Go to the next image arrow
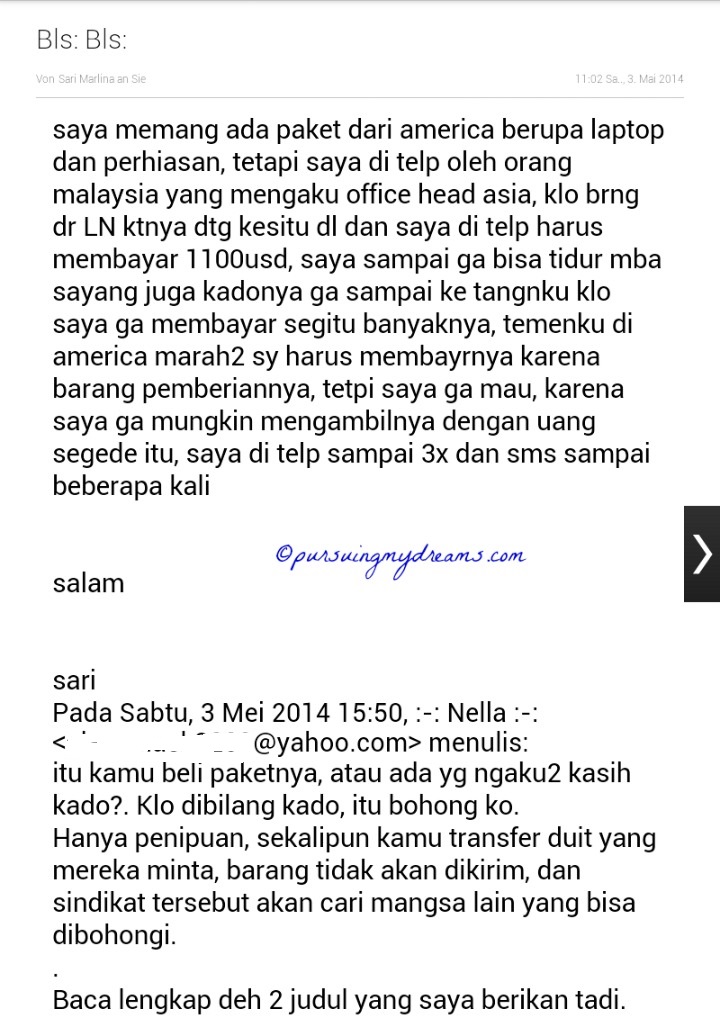720x1036 pixels. tap(702, 554)
